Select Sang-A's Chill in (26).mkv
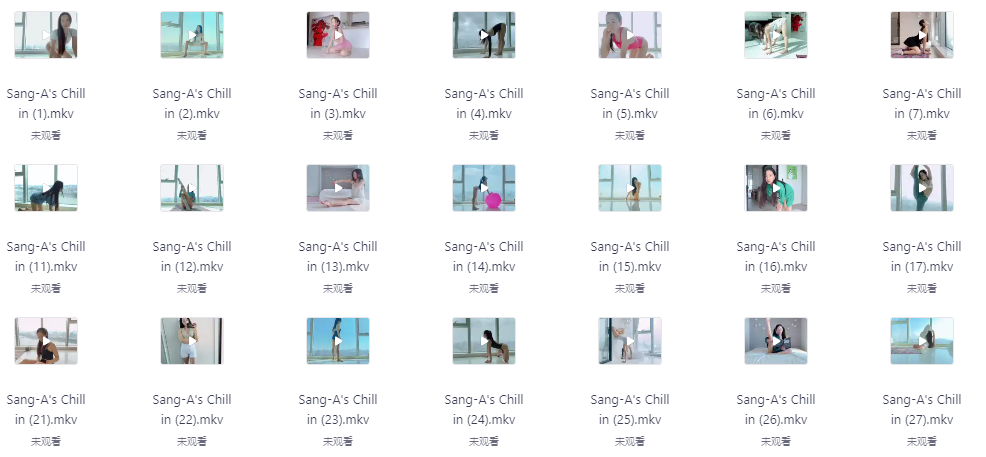 (776, 341)
